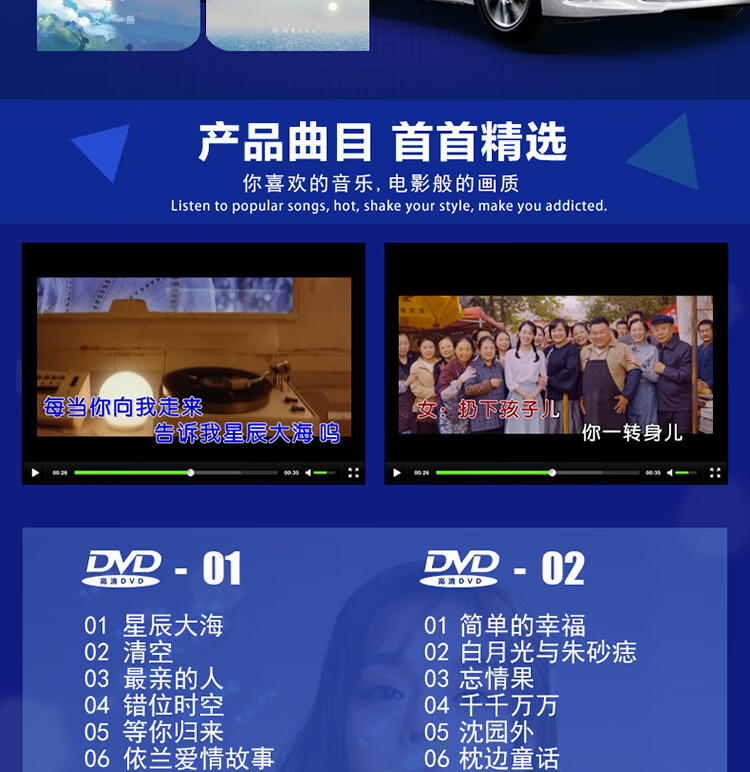Enter fullscreen on the left video player
The height and width of the screenshot is (772, 750).
(x=354, y=472)
